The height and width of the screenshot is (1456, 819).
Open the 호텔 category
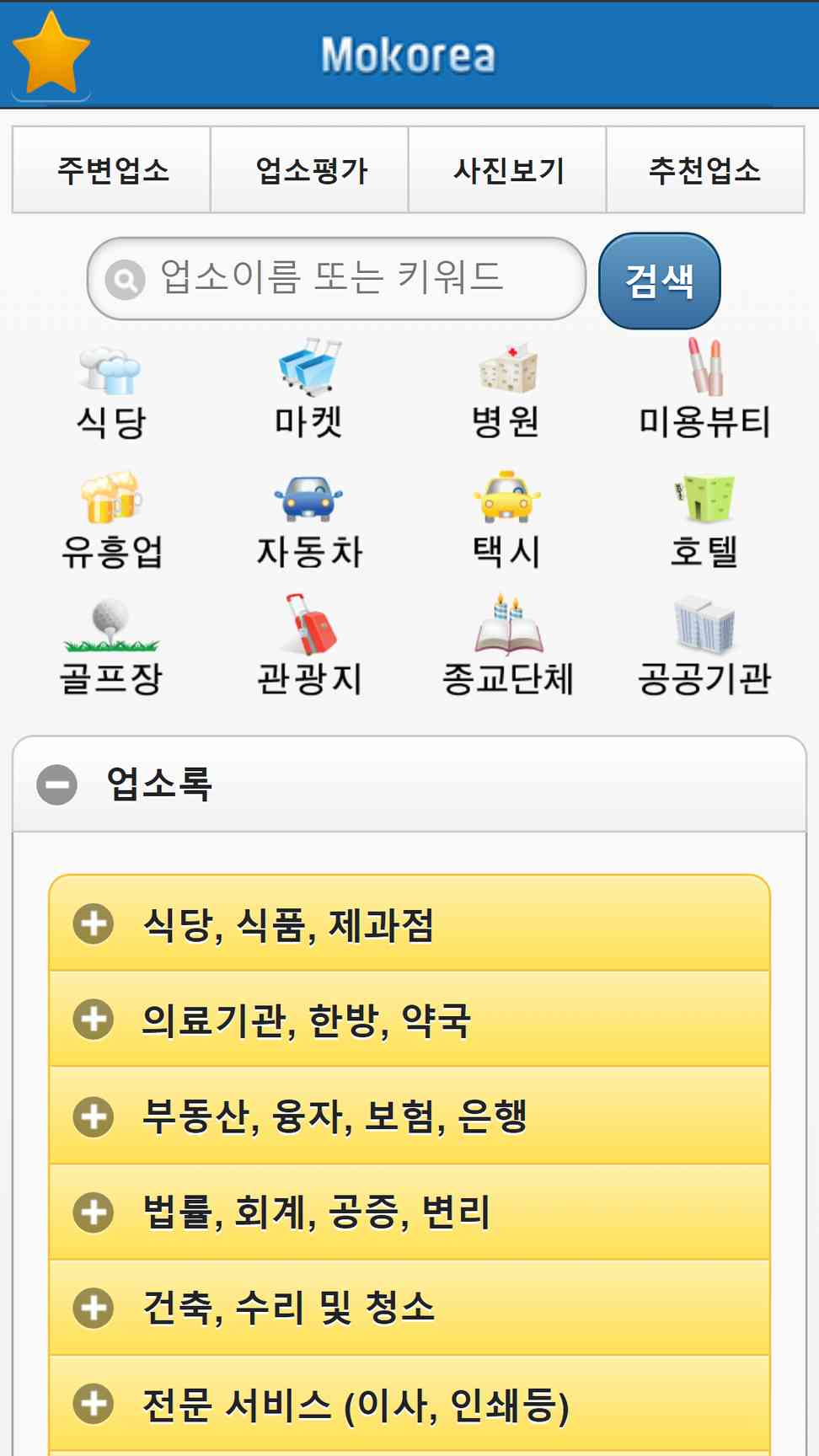704,522
